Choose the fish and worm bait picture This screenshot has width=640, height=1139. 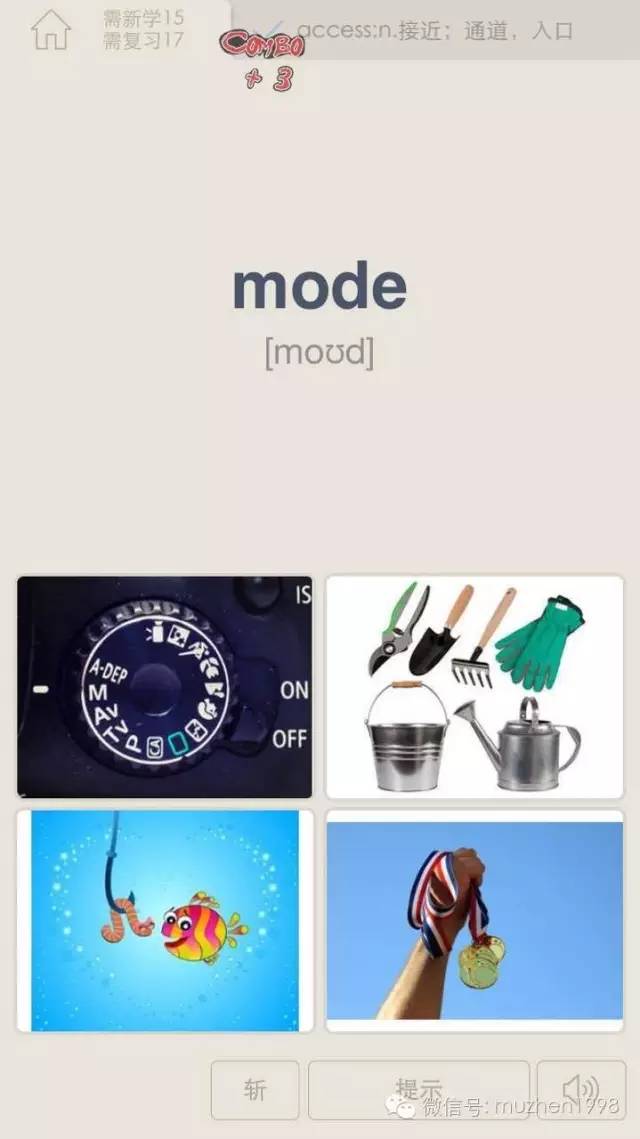click(165, 920)
